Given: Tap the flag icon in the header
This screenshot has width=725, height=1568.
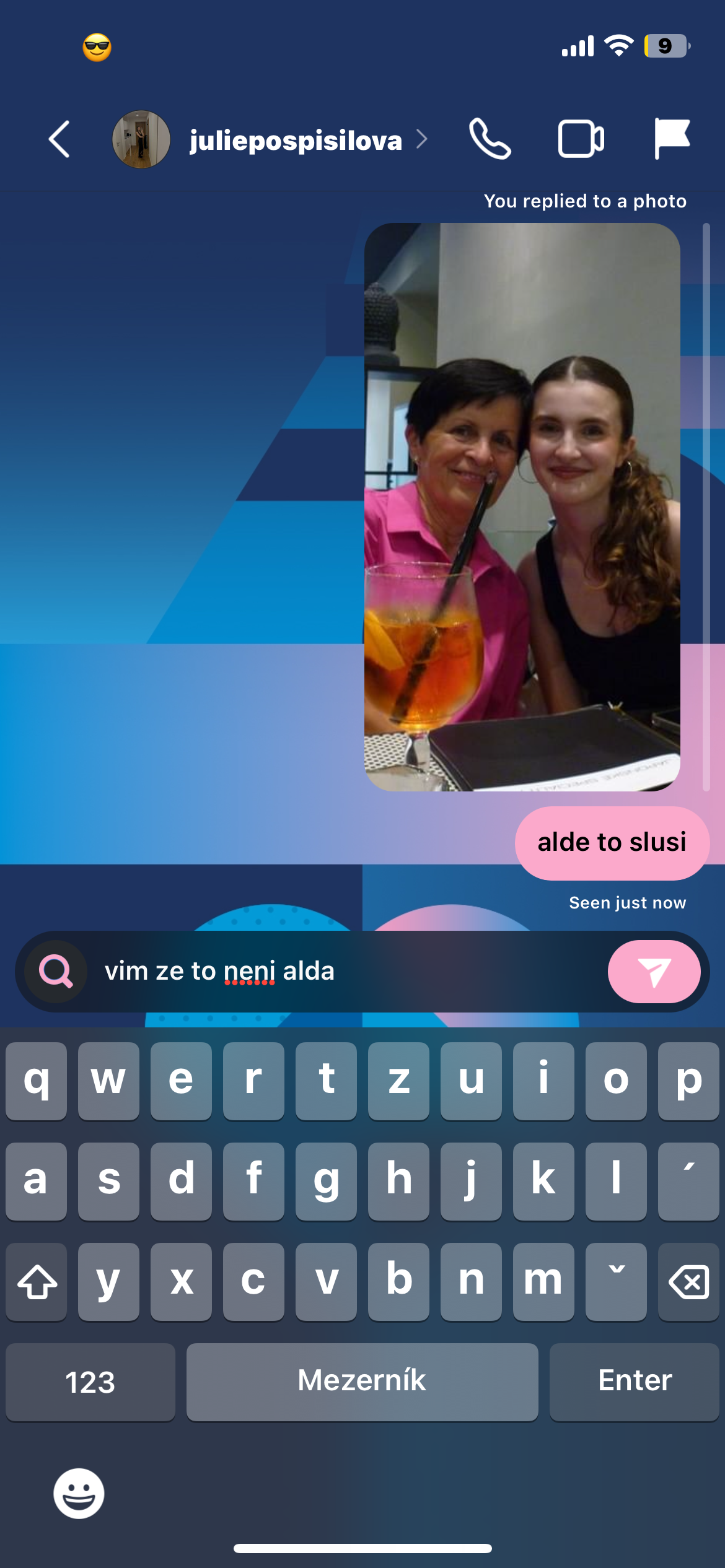Looking at the screenshot, I should [672, 138].
